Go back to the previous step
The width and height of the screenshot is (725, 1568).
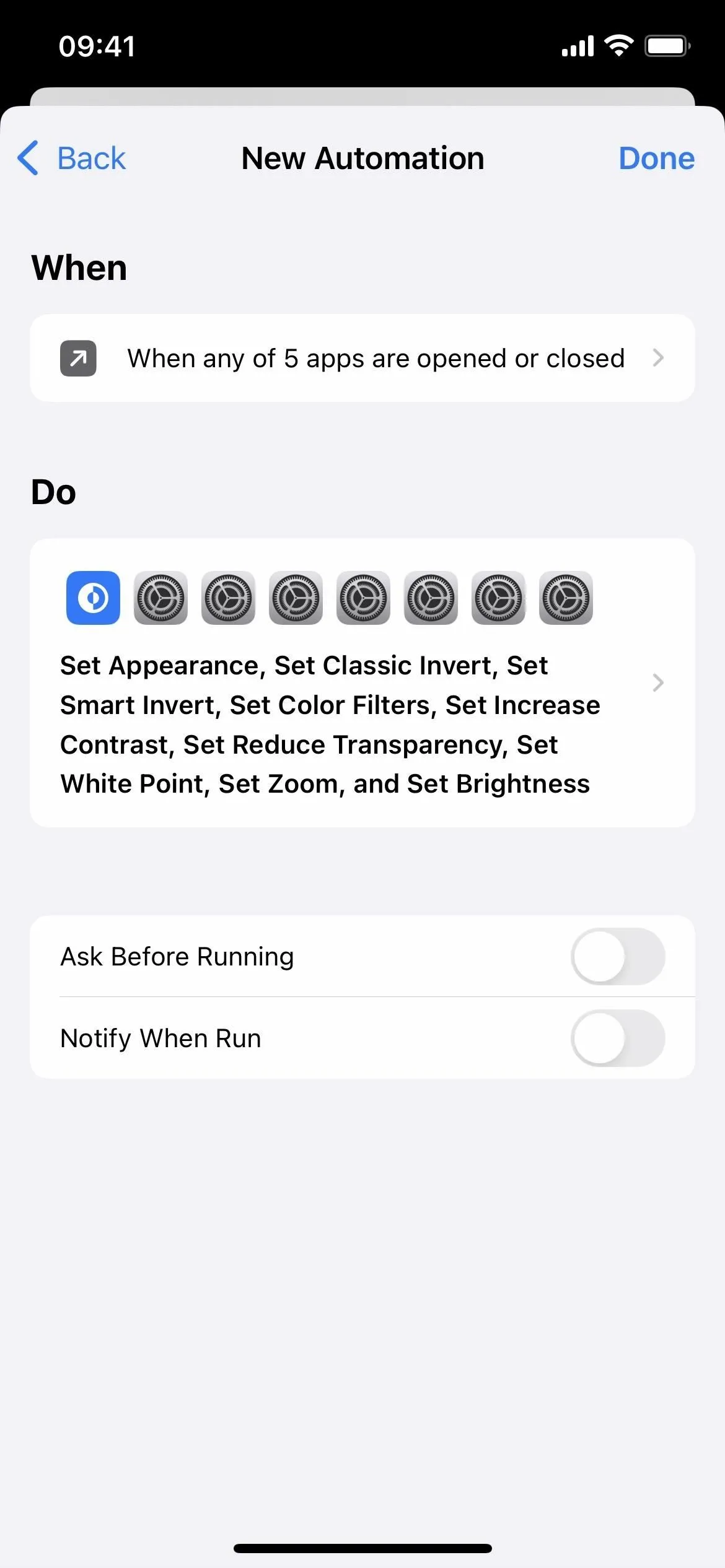(x=71, y=158)
